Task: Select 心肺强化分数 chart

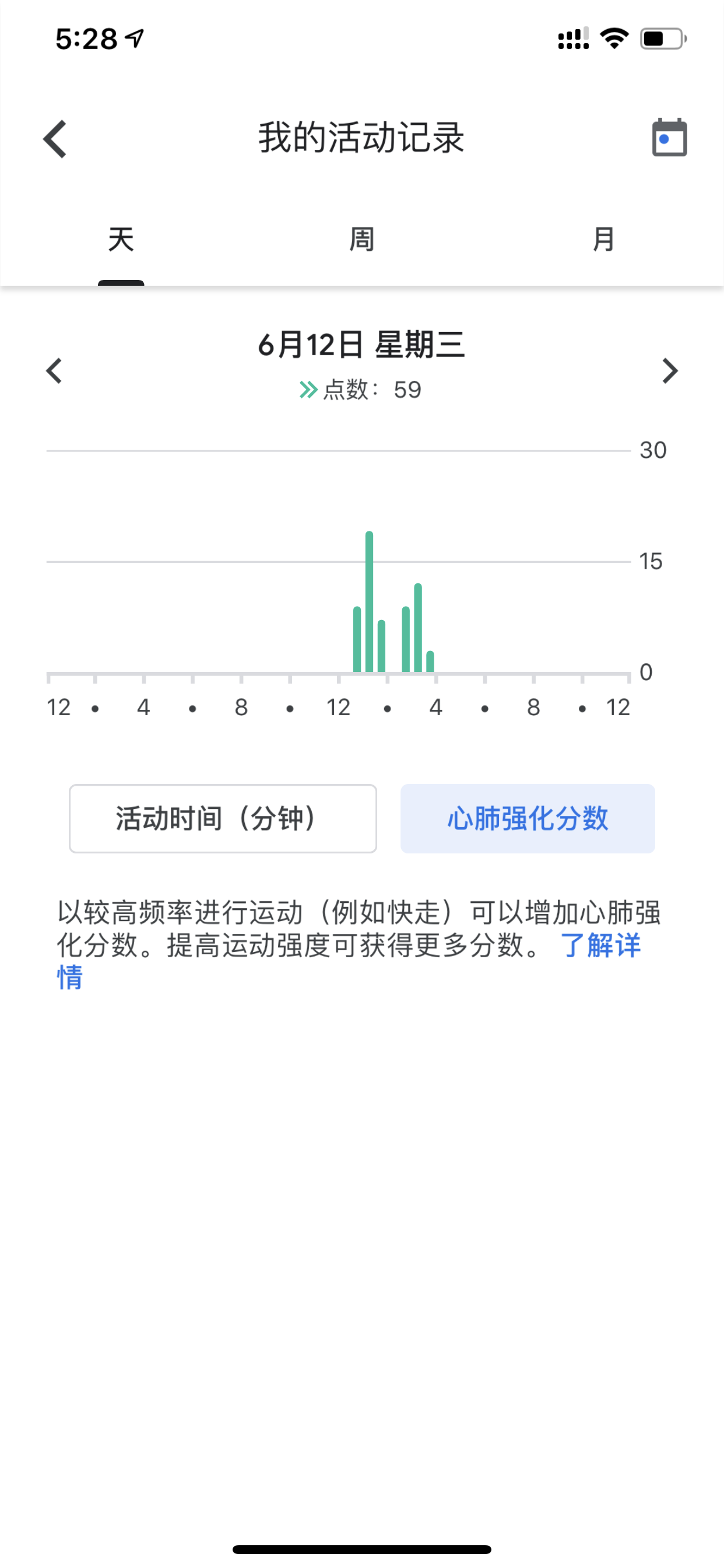Action: point(528,818)
